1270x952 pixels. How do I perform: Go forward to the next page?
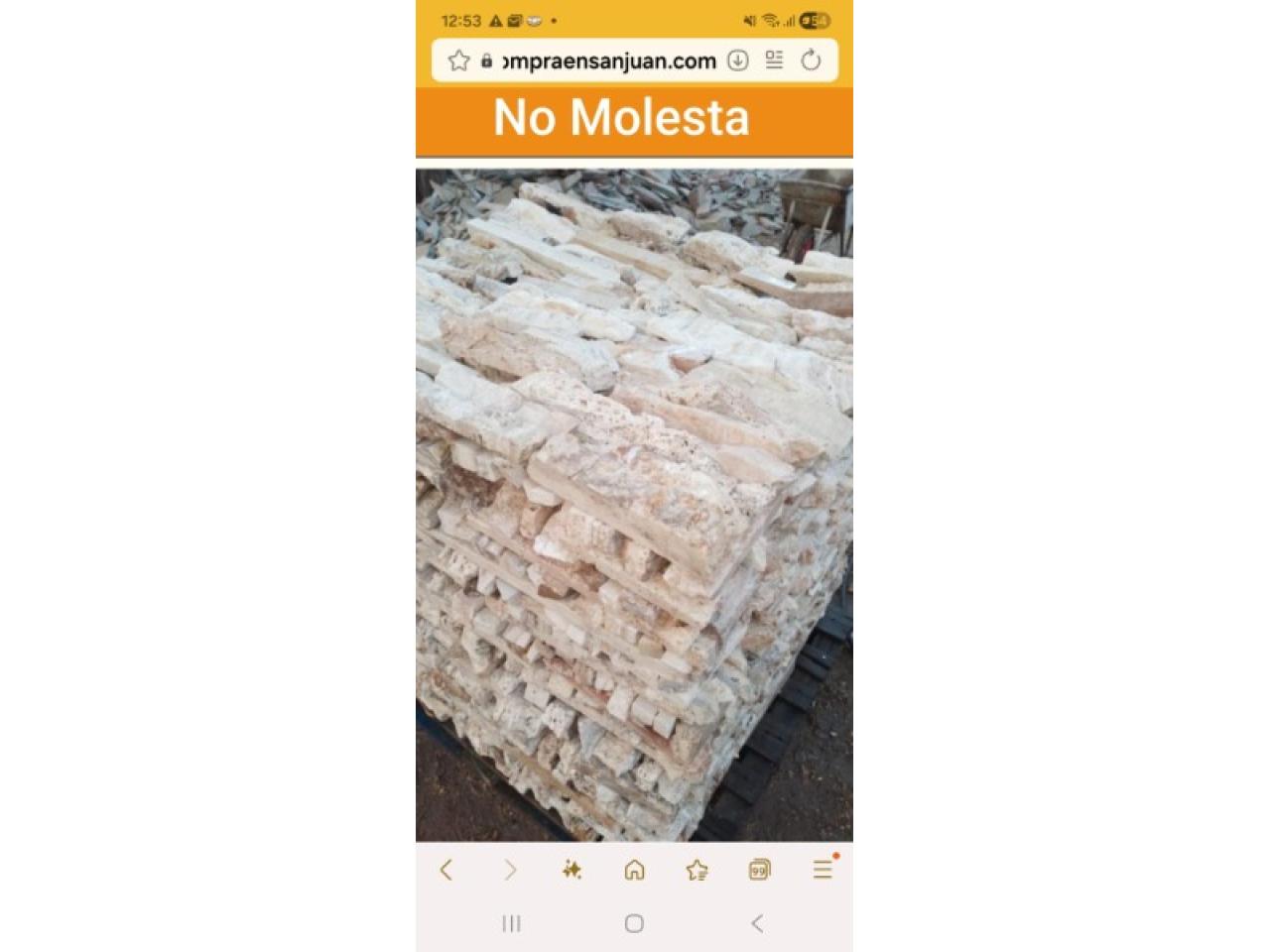(509, 870)
